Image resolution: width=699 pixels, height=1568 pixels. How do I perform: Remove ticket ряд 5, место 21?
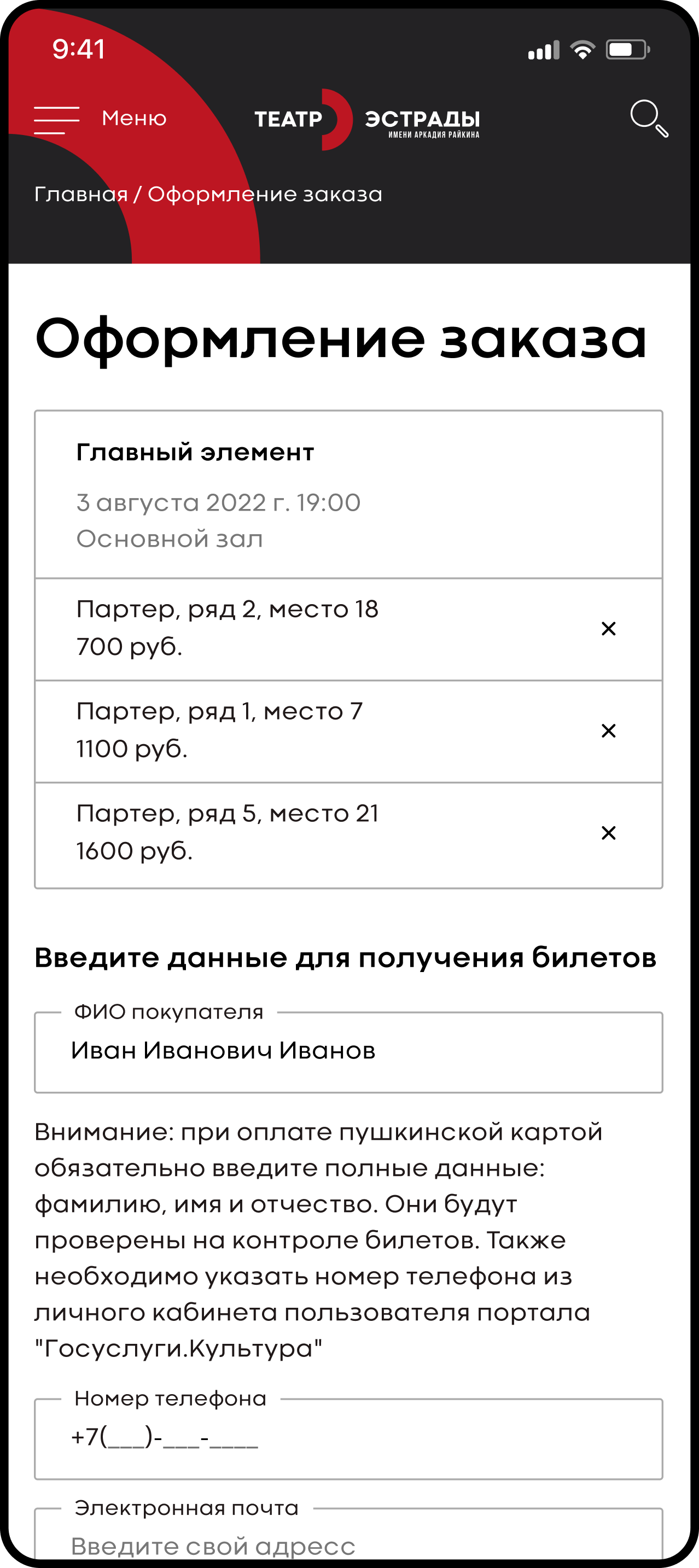pos(608,833)
